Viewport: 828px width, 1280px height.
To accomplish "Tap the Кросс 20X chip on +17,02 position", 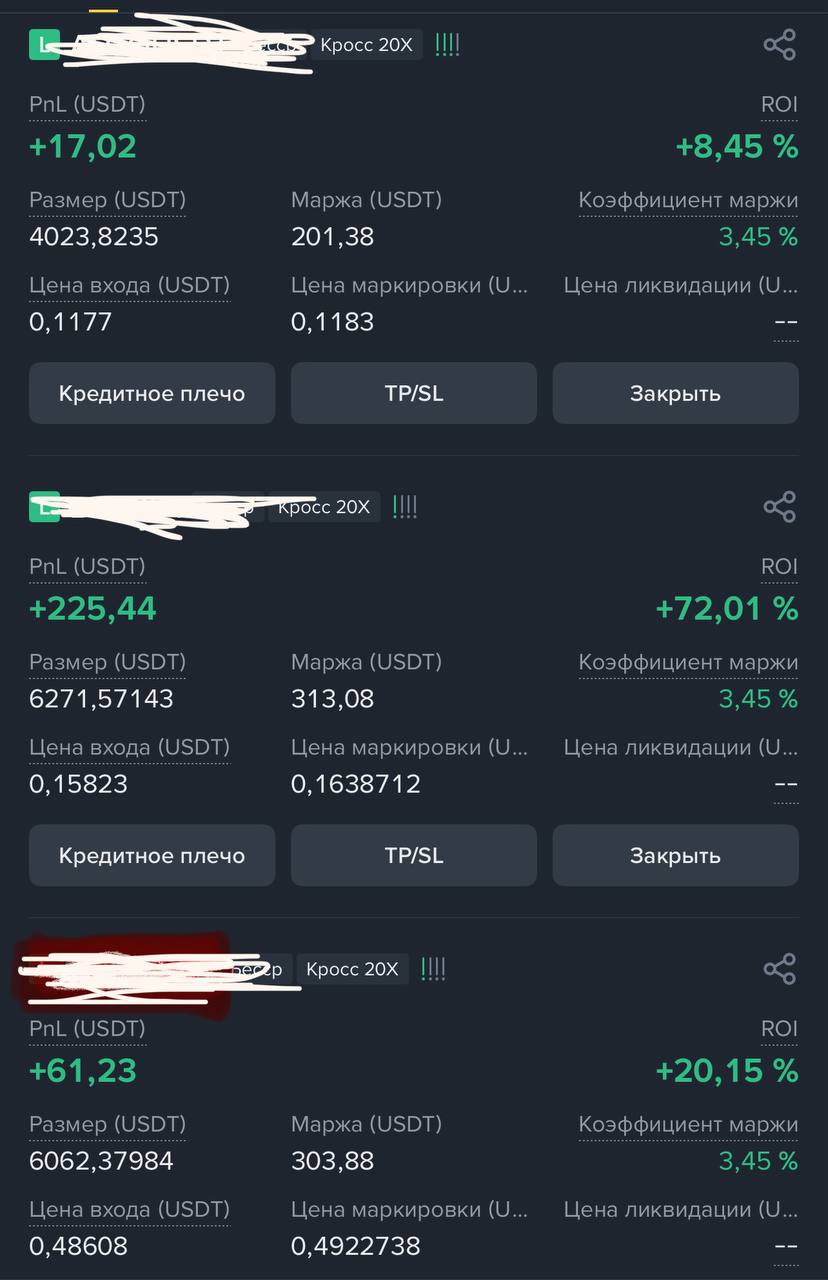I will [368, 45].
